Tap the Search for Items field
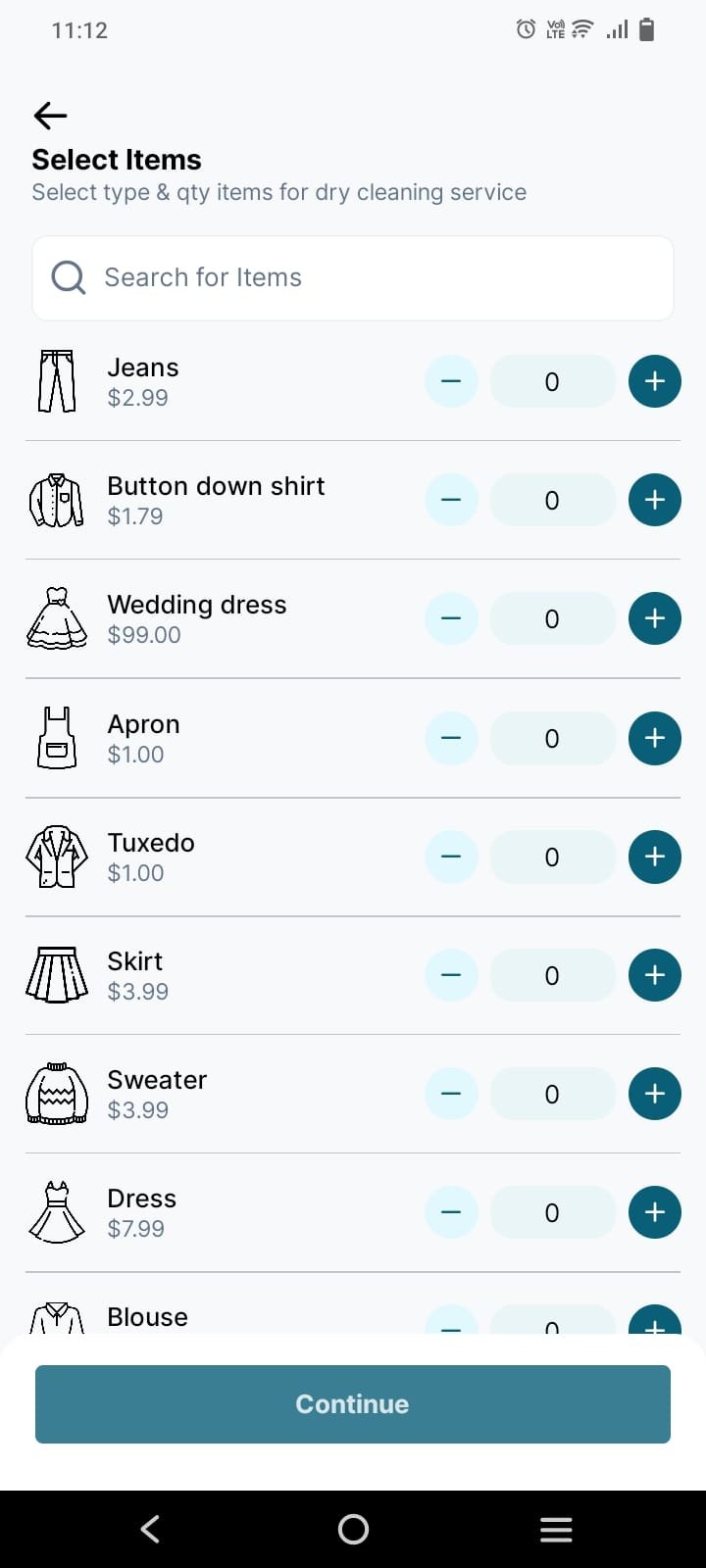The width and height of the screenshot is (706, 1568). pos(353,278)
